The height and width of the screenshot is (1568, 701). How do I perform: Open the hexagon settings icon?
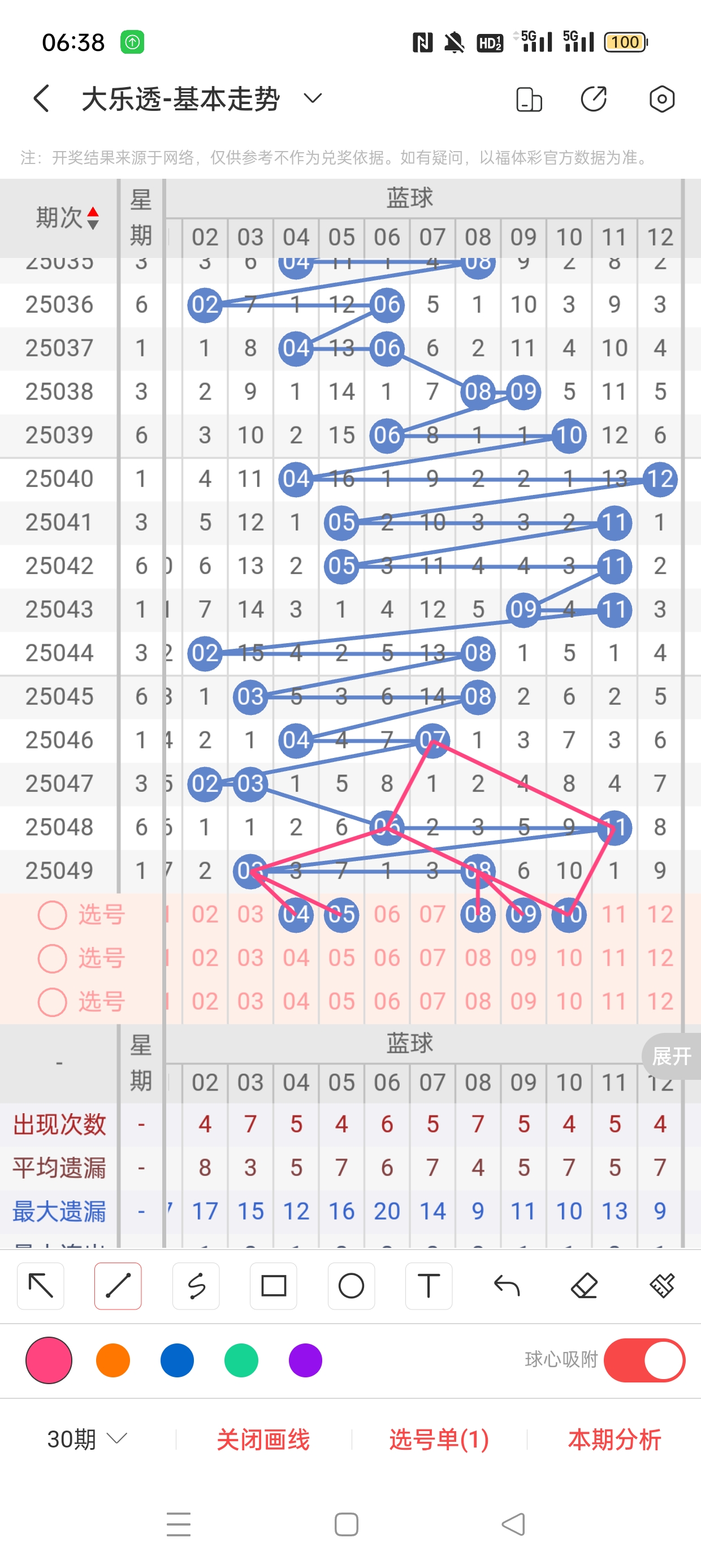pyautogui.click(x=661, y=99)
